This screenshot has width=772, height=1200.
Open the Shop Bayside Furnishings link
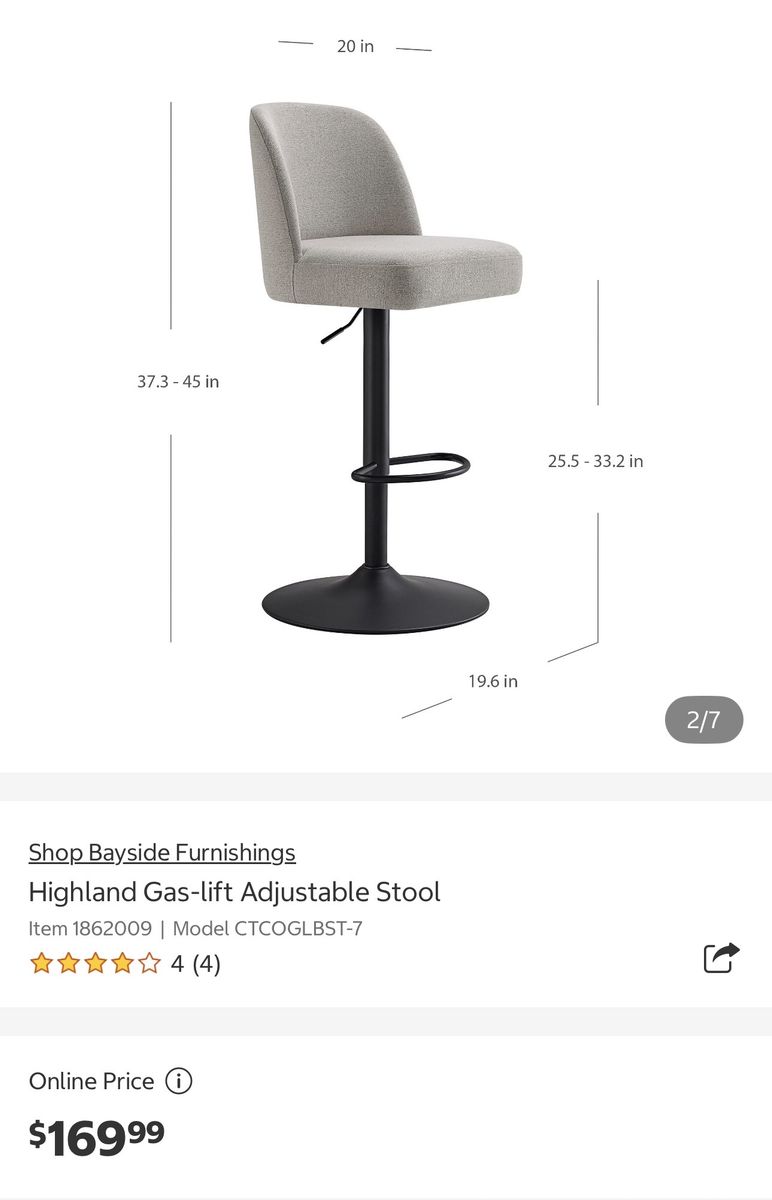pyautogui.click(x=162, y=853)
